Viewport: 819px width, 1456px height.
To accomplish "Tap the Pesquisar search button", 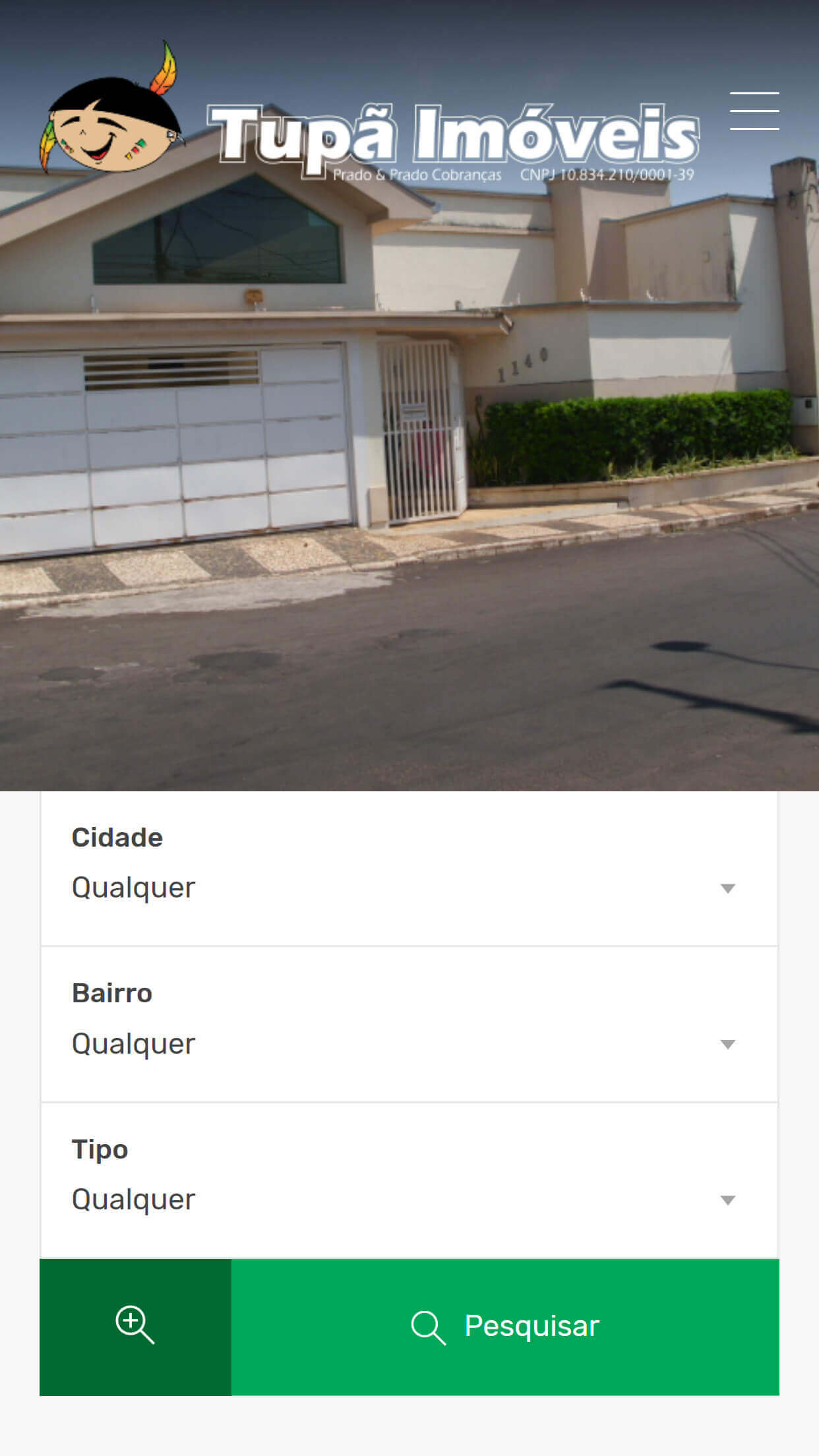I will pos(505,1327).
